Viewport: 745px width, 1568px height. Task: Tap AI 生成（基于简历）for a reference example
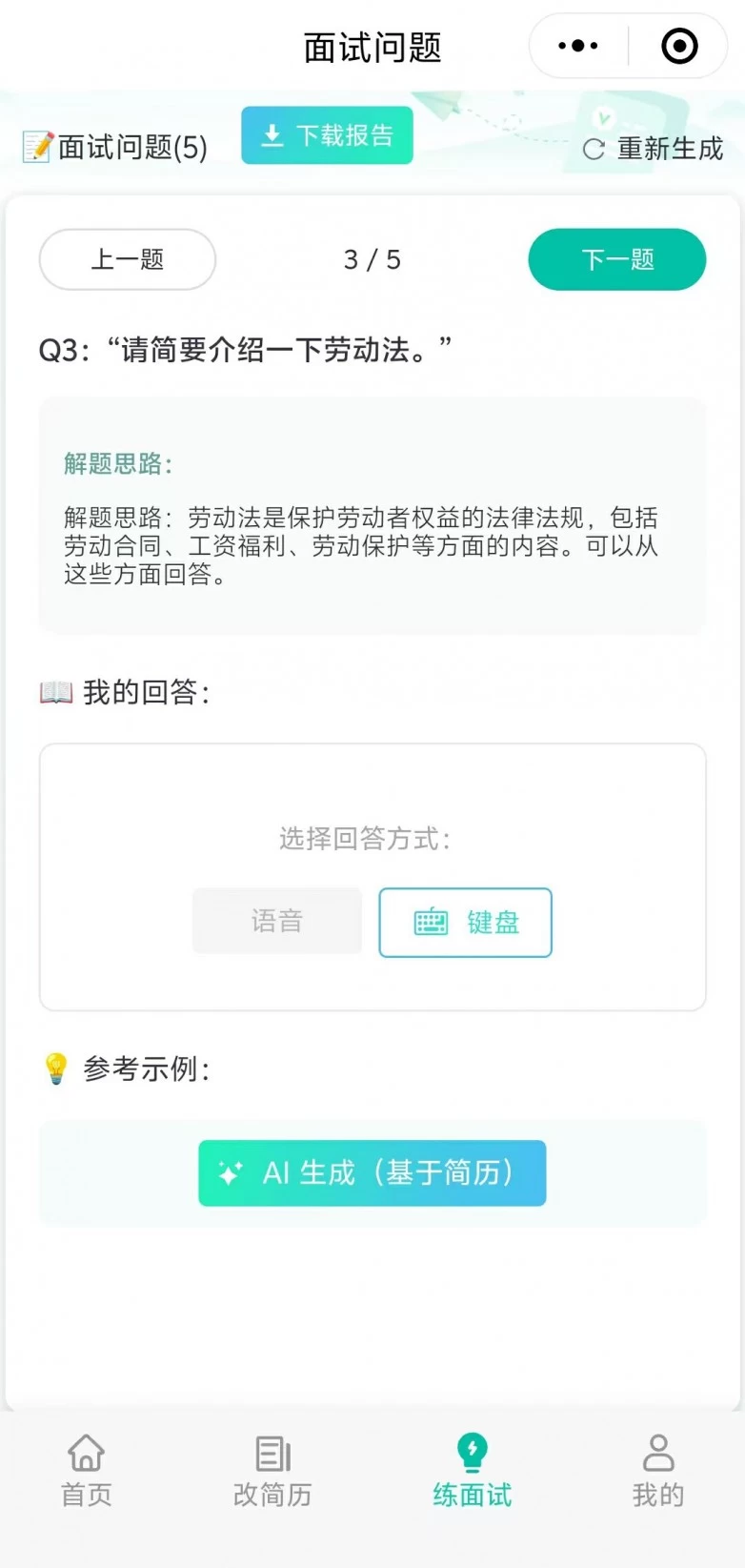click(x=372, y=1172)
